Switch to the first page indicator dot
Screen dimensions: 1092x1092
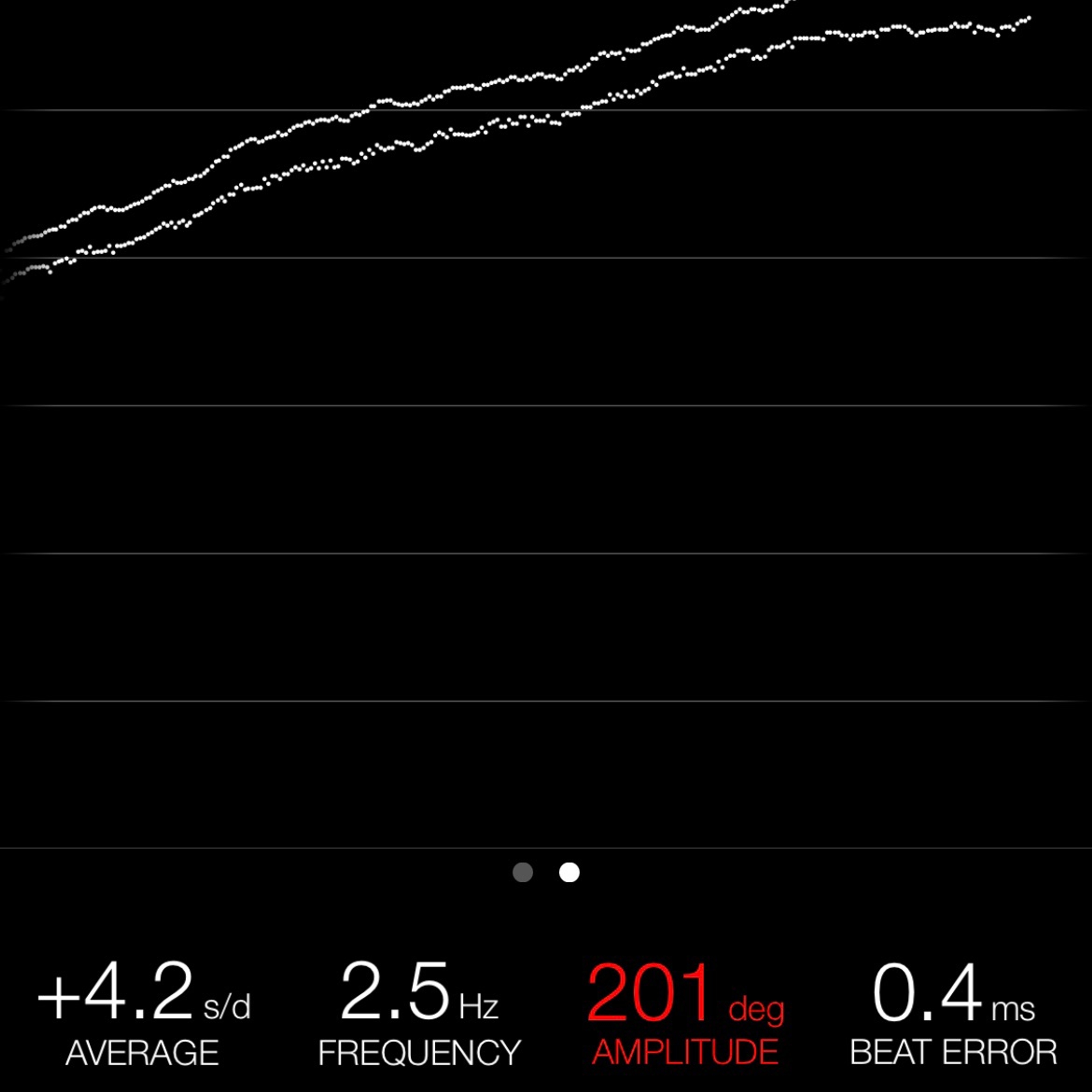point(522,872)
